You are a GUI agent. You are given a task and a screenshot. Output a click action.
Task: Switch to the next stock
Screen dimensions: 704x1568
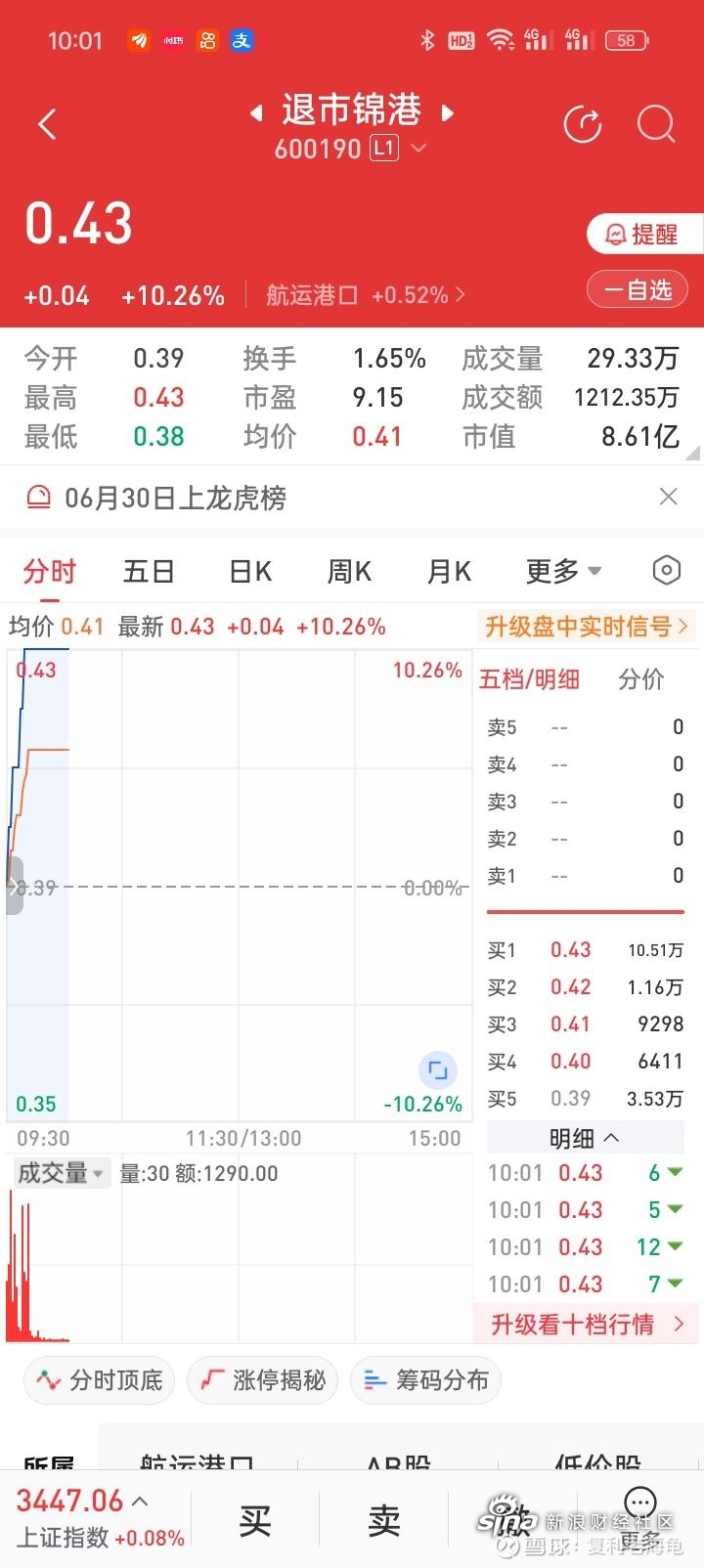tap(448, 112)
